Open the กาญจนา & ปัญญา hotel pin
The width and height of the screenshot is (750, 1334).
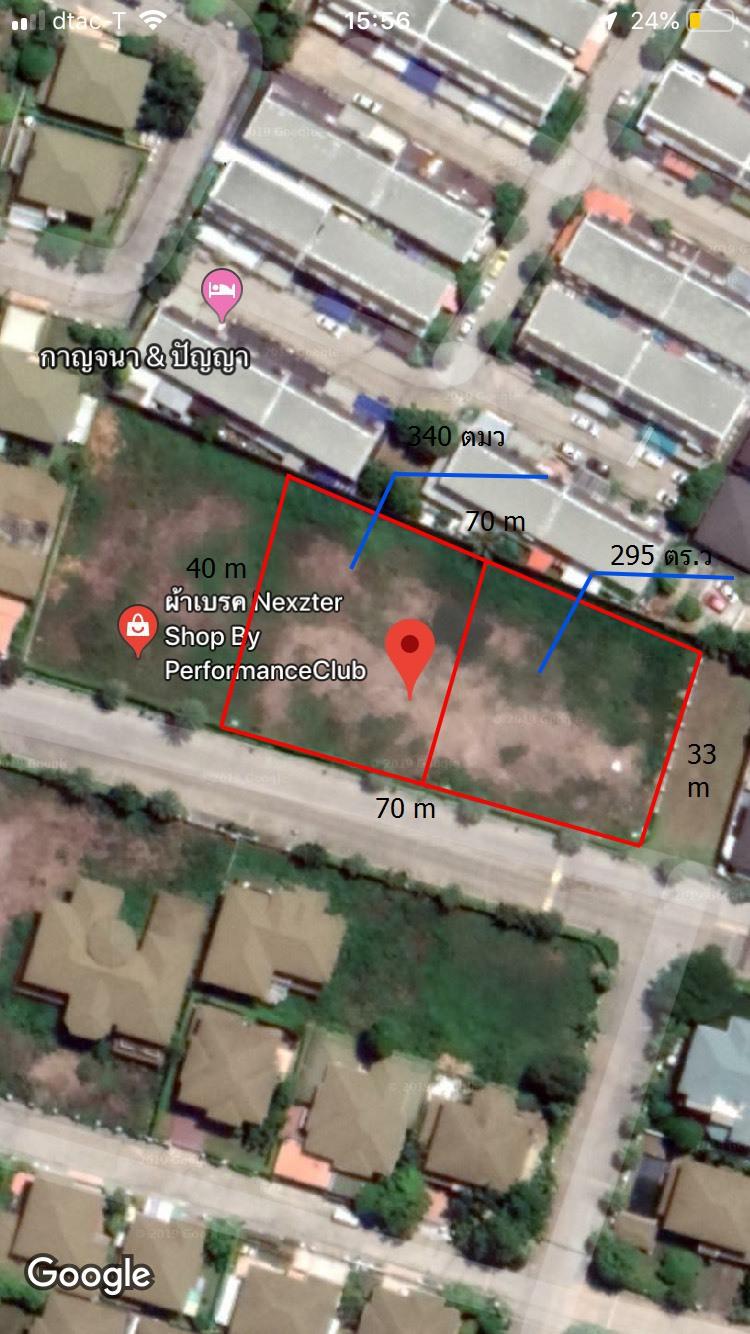(221, 295)
